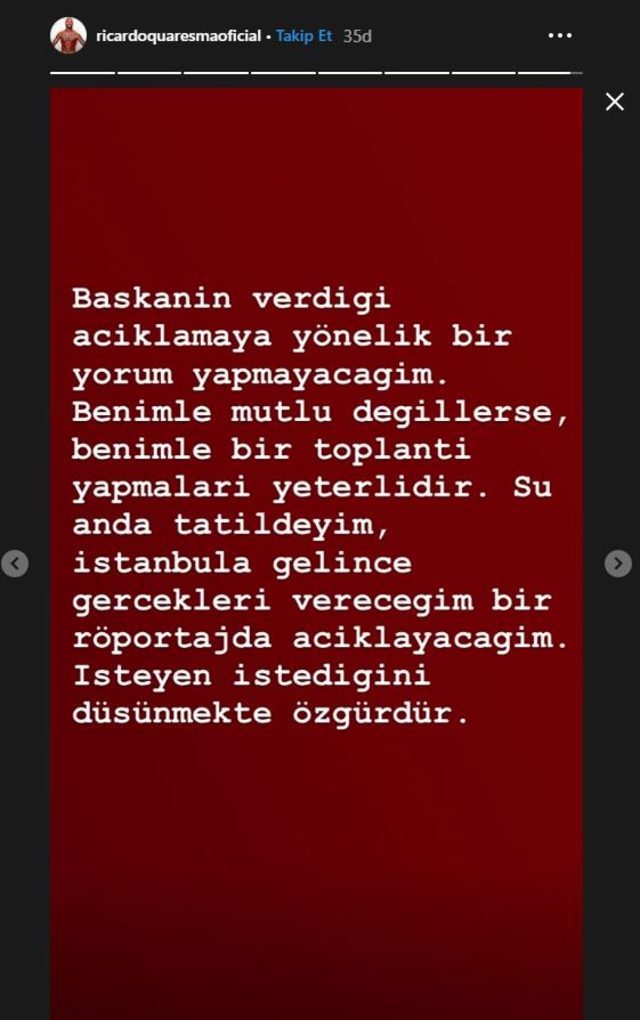Open ricardoquaresmaoficial's profile picture

(68, 36)
